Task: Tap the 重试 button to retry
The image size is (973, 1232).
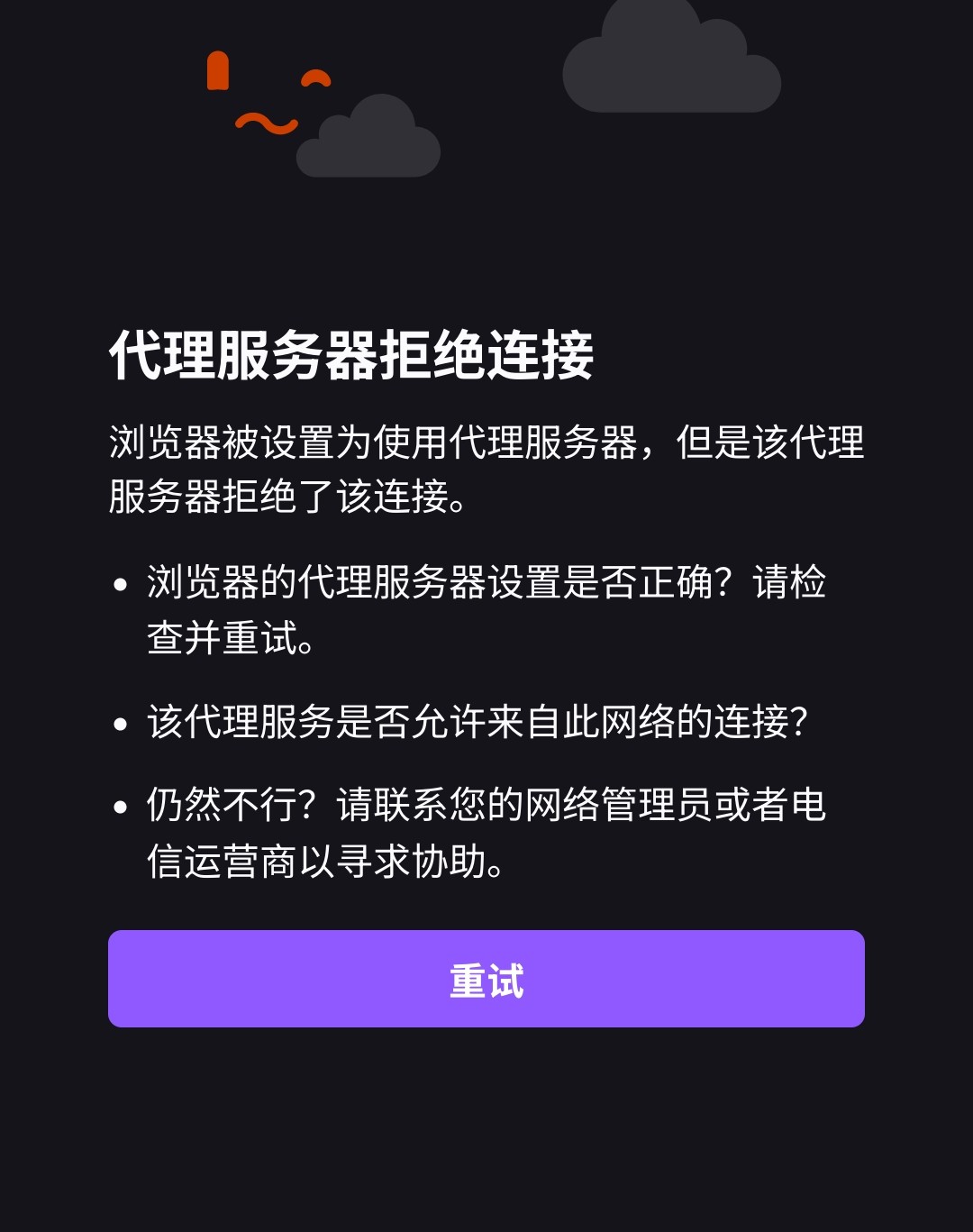Action: tap(486, 979)
